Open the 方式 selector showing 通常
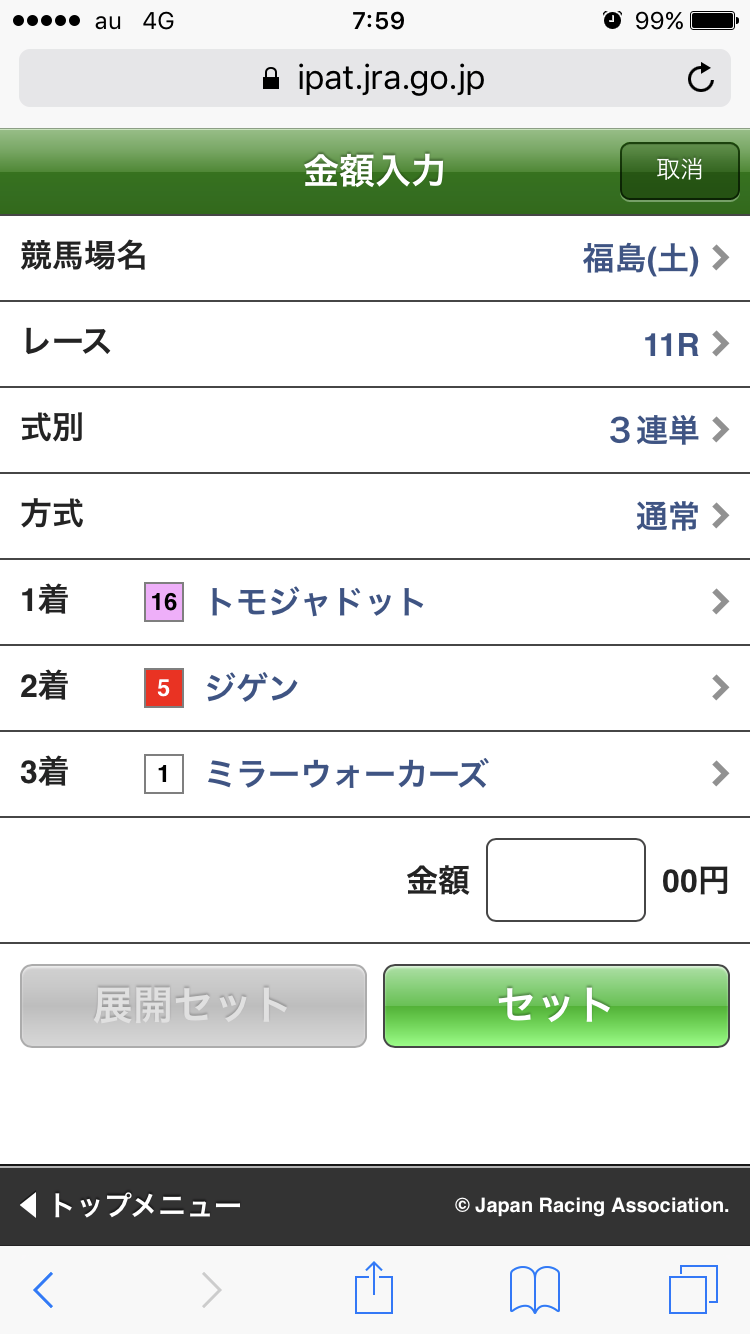Image resolution: width=750 pixels, height=1334 pixels. (x=375, y=515)
